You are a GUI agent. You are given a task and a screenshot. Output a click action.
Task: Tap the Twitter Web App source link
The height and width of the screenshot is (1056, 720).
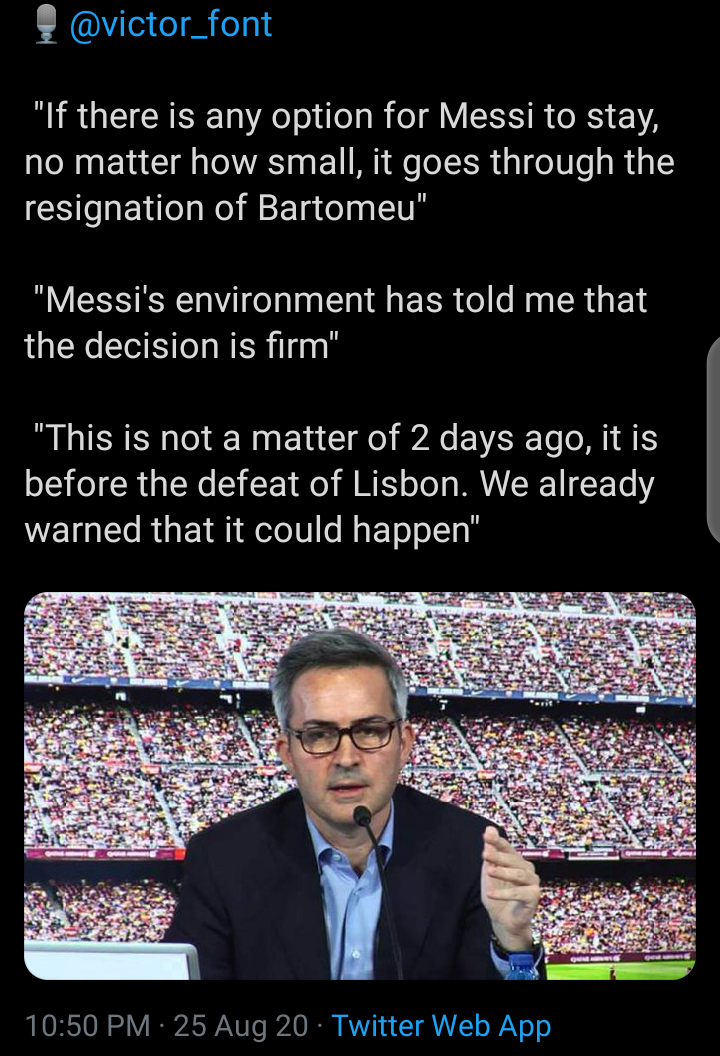441,1026
